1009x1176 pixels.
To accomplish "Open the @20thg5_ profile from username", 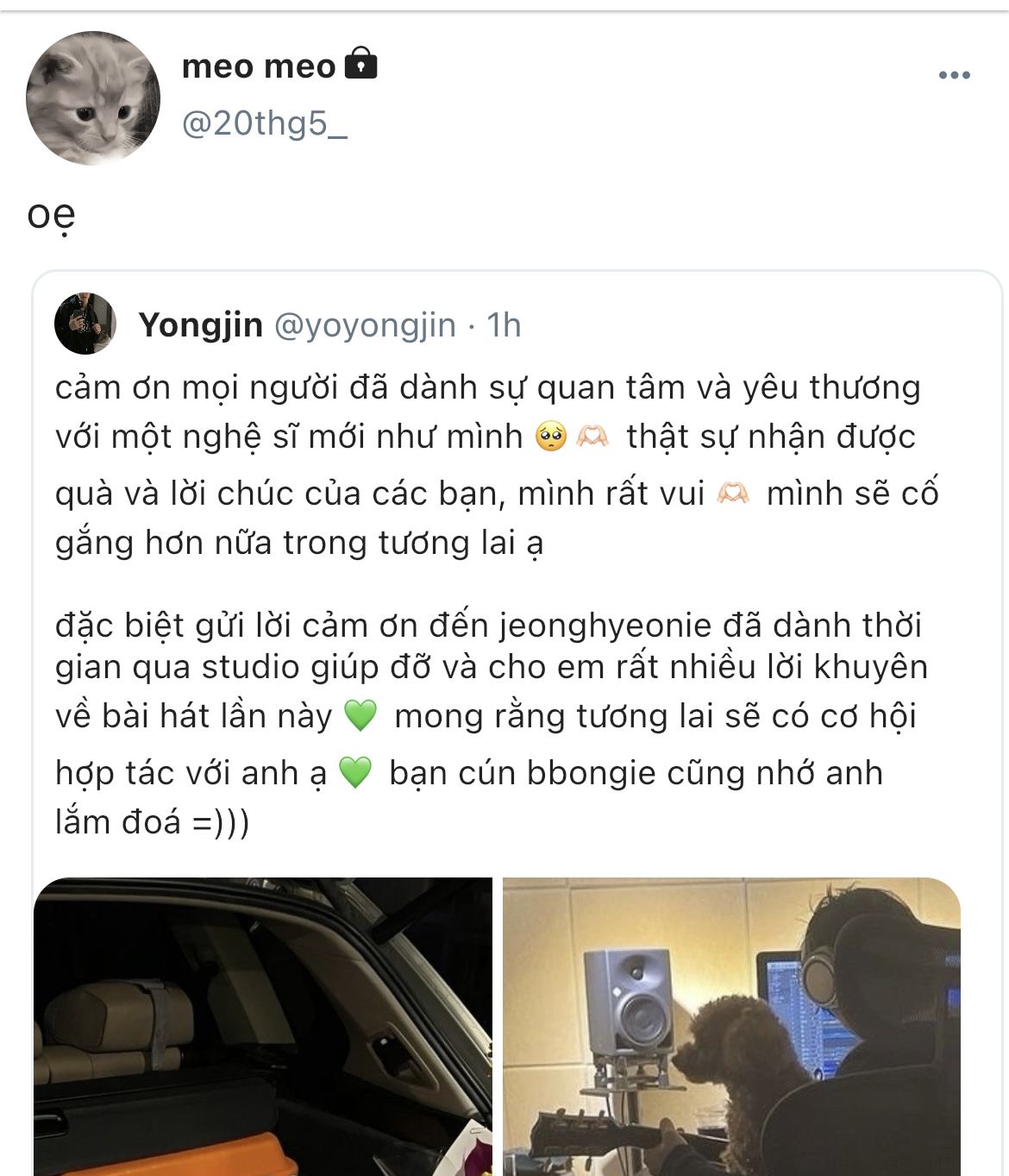I will (x=264, y=124).
